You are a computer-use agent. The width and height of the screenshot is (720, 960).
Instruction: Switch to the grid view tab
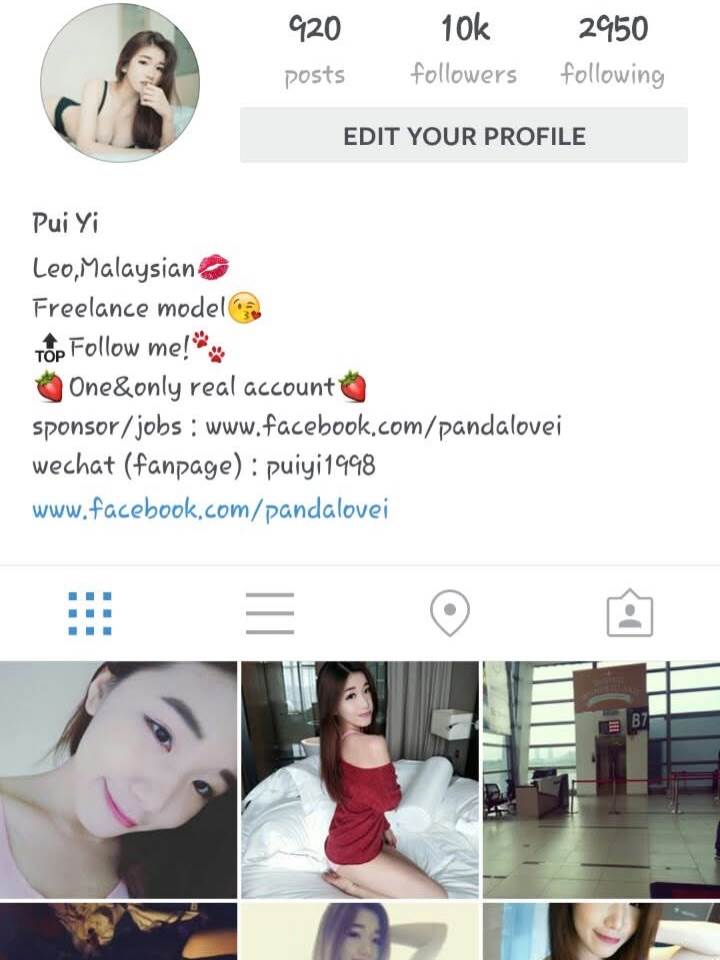(x=90, y=613)
